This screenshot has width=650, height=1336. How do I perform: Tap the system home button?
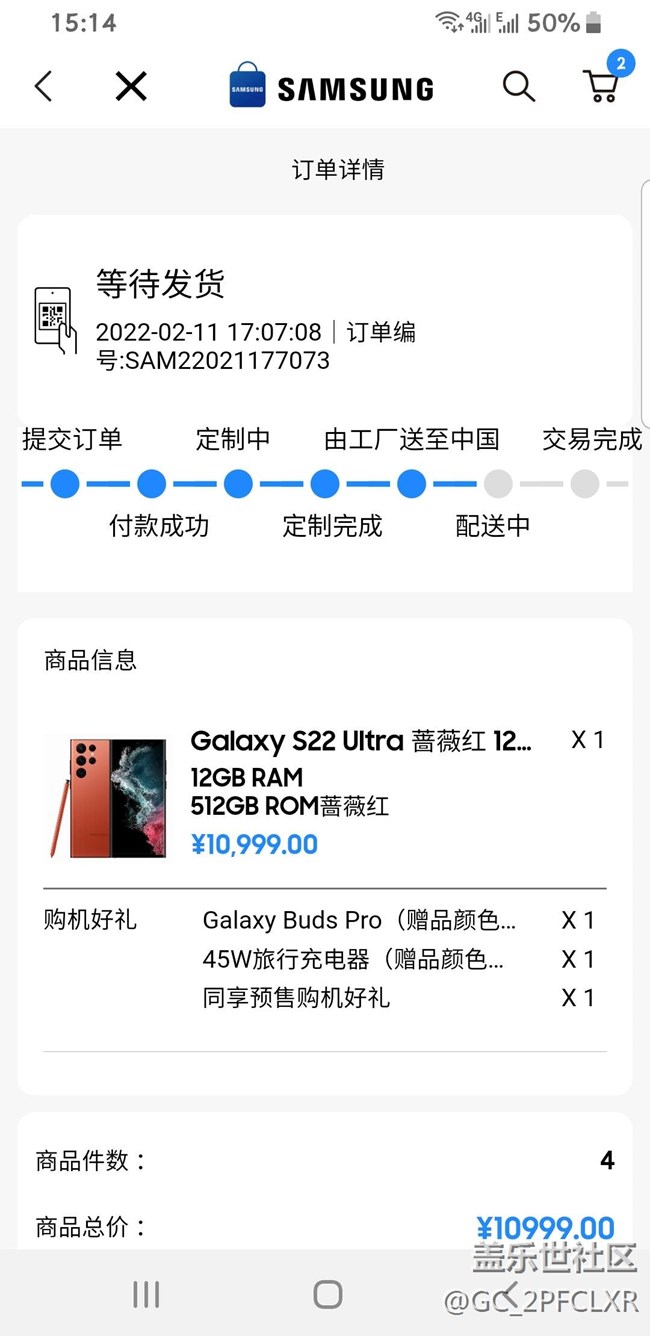(x=327, y=1294)
